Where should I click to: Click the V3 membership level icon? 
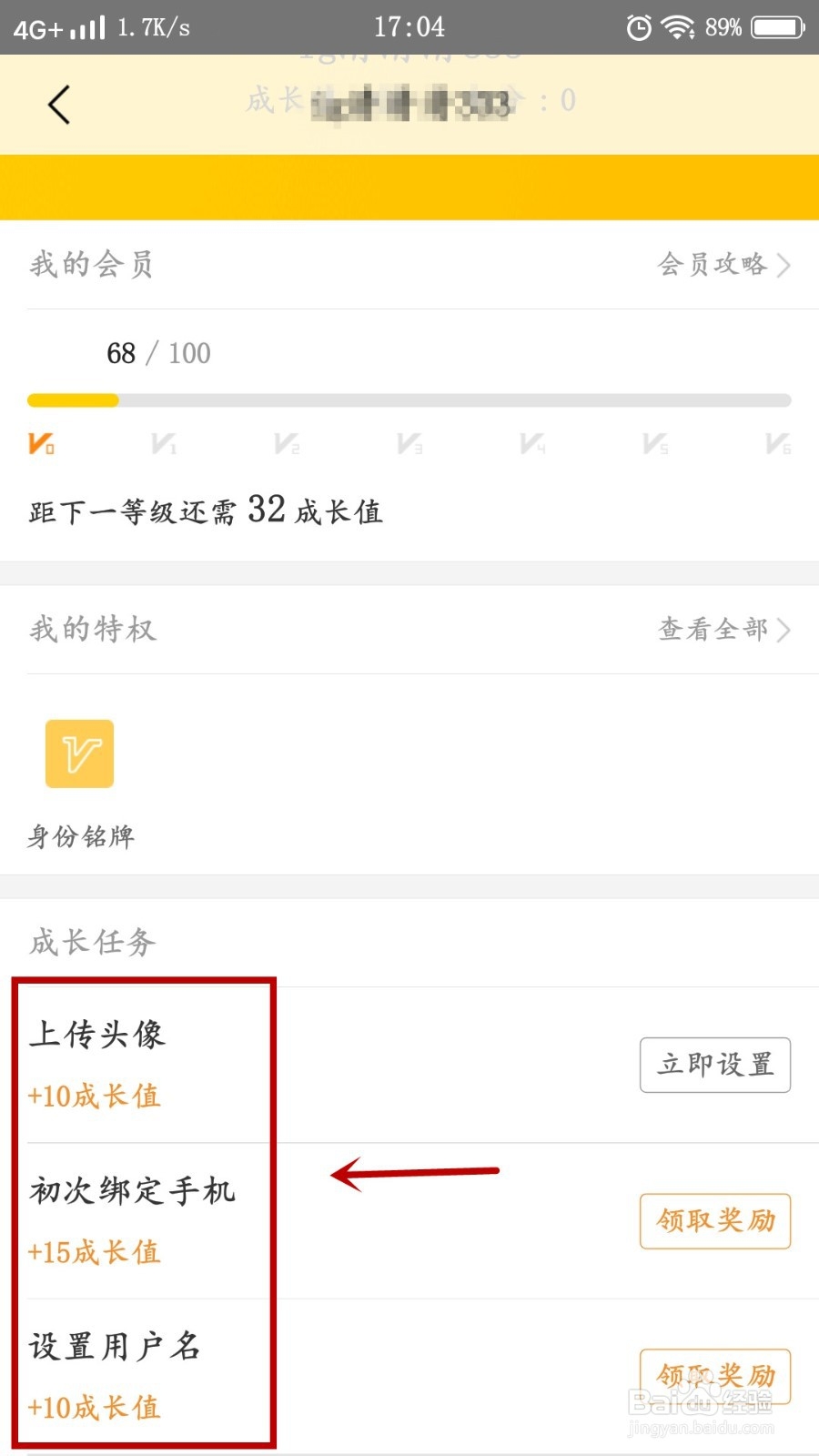coord(409,443)
